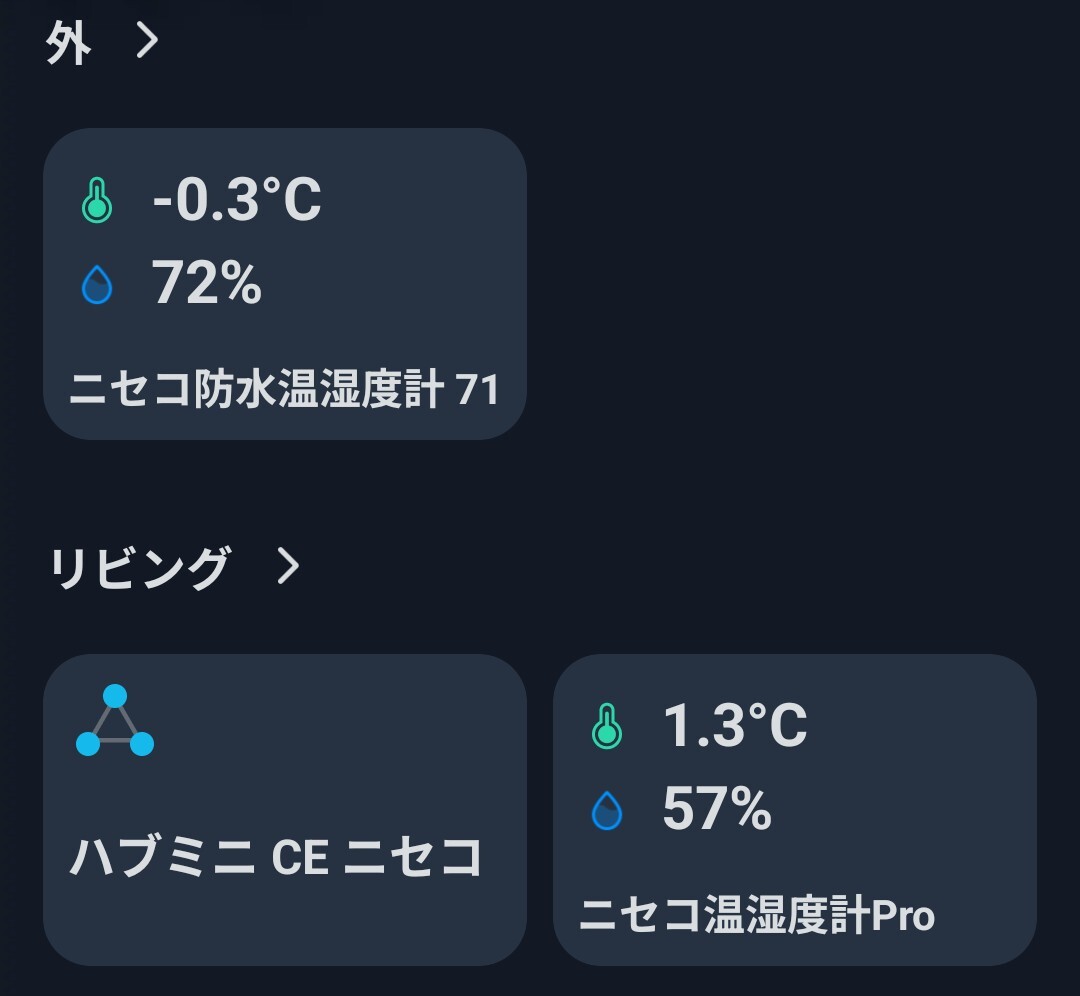Open the リビング room section
This screenshot has width=1080, height=996.
click(174, 568)
